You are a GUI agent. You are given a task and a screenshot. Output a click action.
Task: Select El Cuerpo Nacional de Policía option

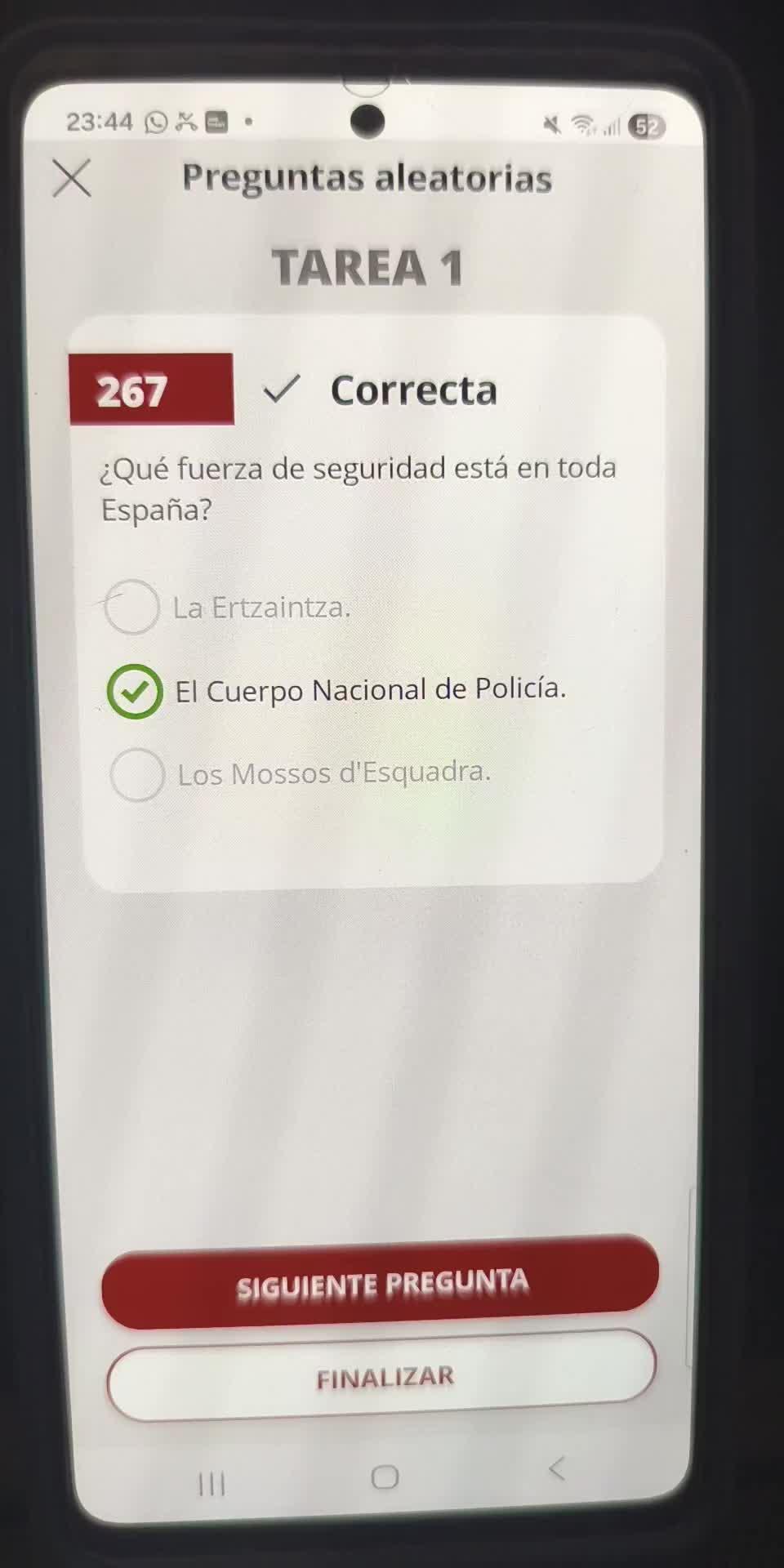[135, 692]
